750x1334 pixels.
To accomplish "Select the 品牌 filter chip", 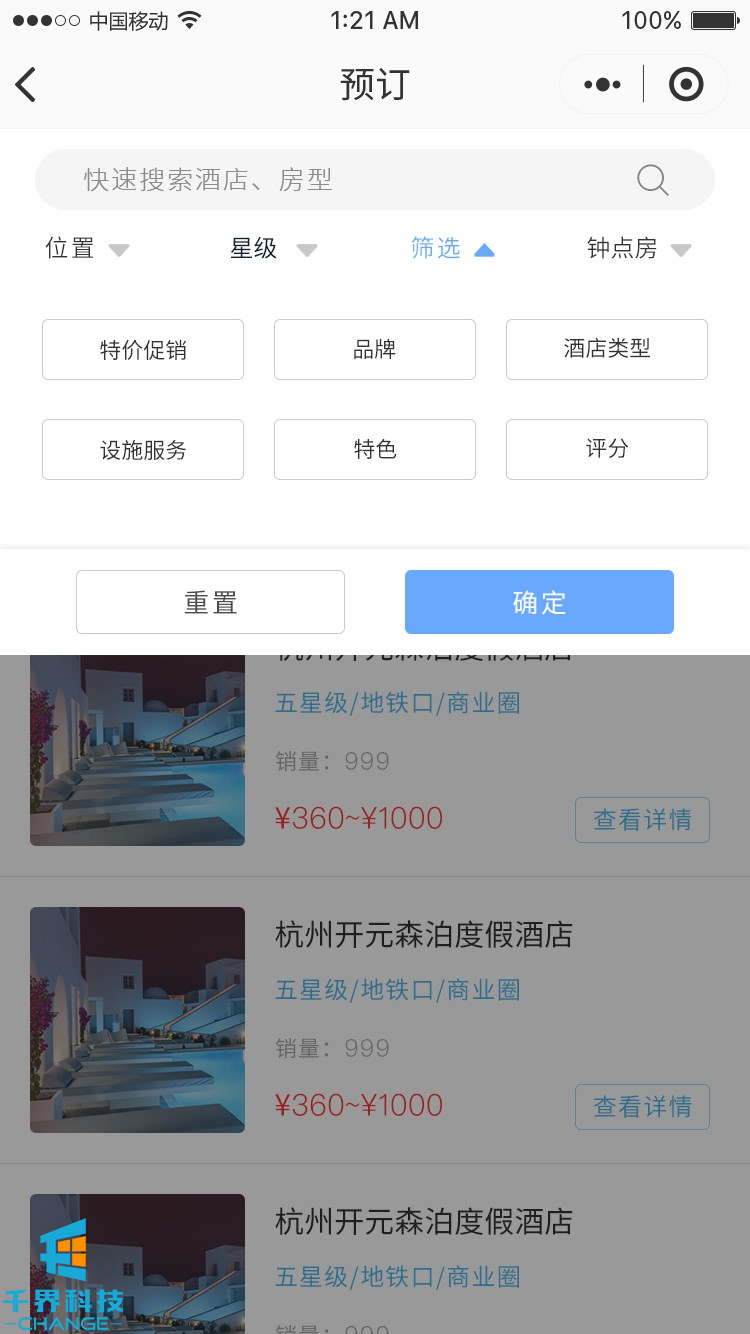I will pos(375,350).
